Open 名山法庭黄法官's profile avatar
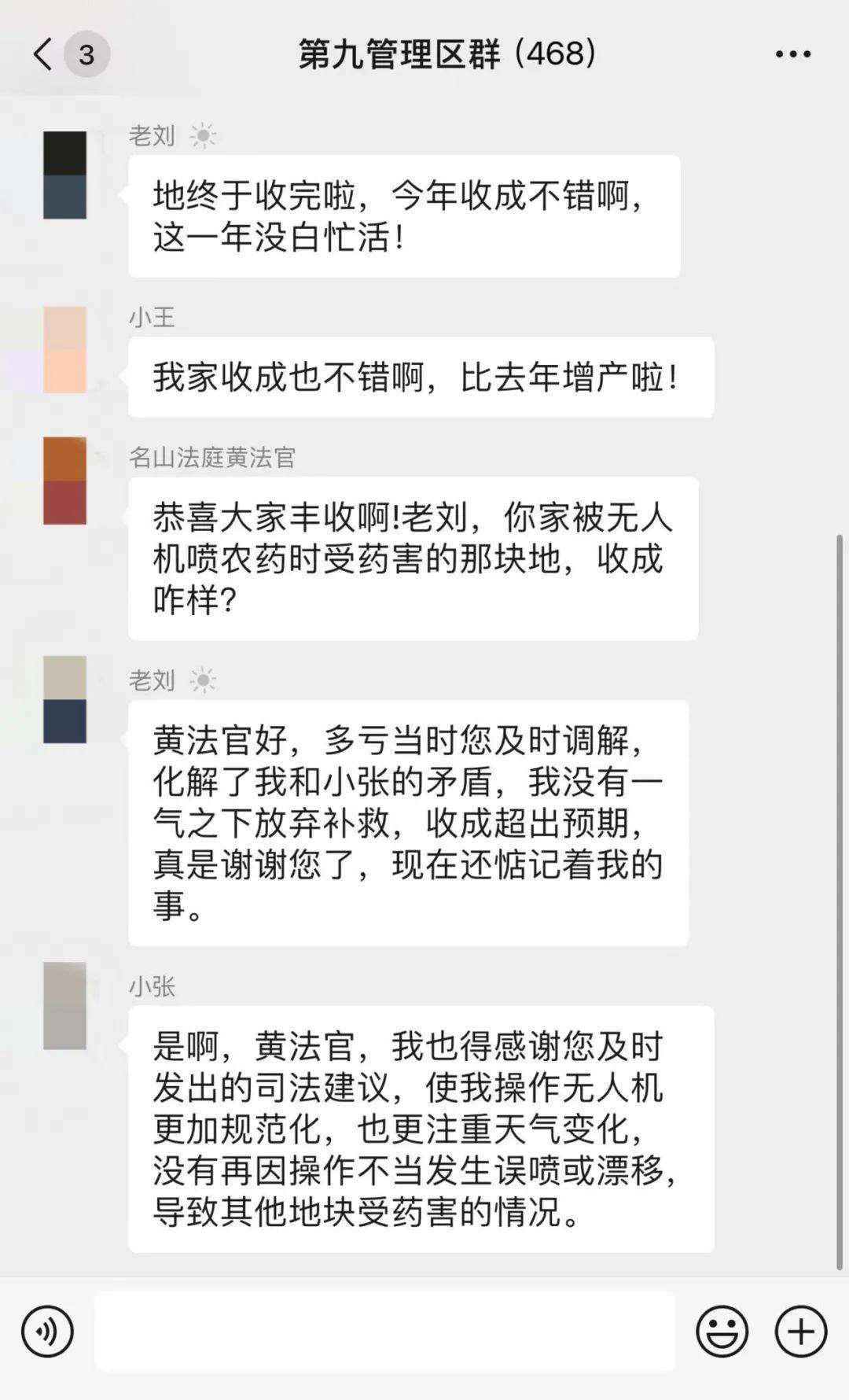 tap(64, 481)
